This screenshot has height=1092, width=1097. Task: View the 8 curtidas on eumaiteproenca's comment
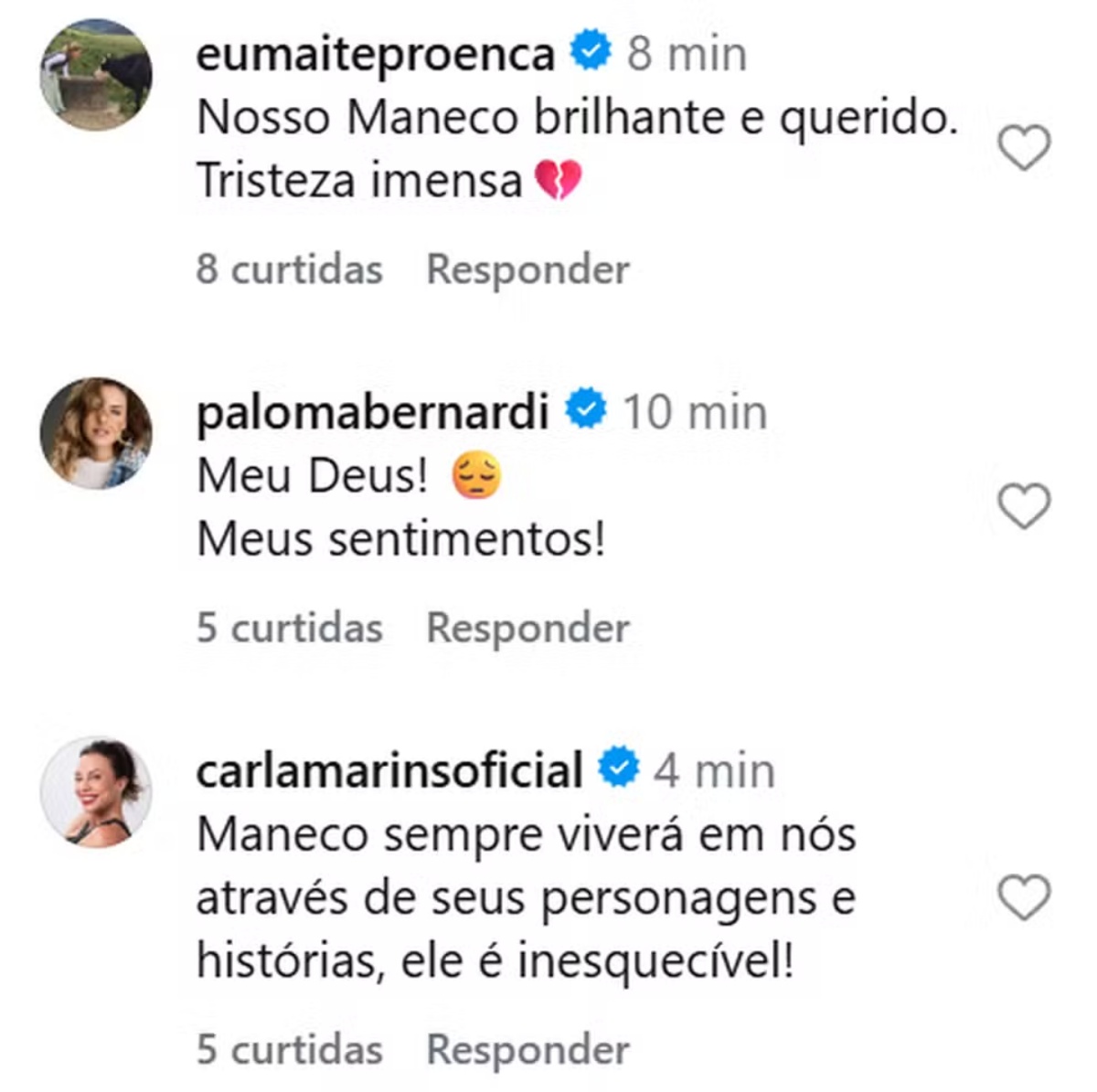click(x=289, y=270)
